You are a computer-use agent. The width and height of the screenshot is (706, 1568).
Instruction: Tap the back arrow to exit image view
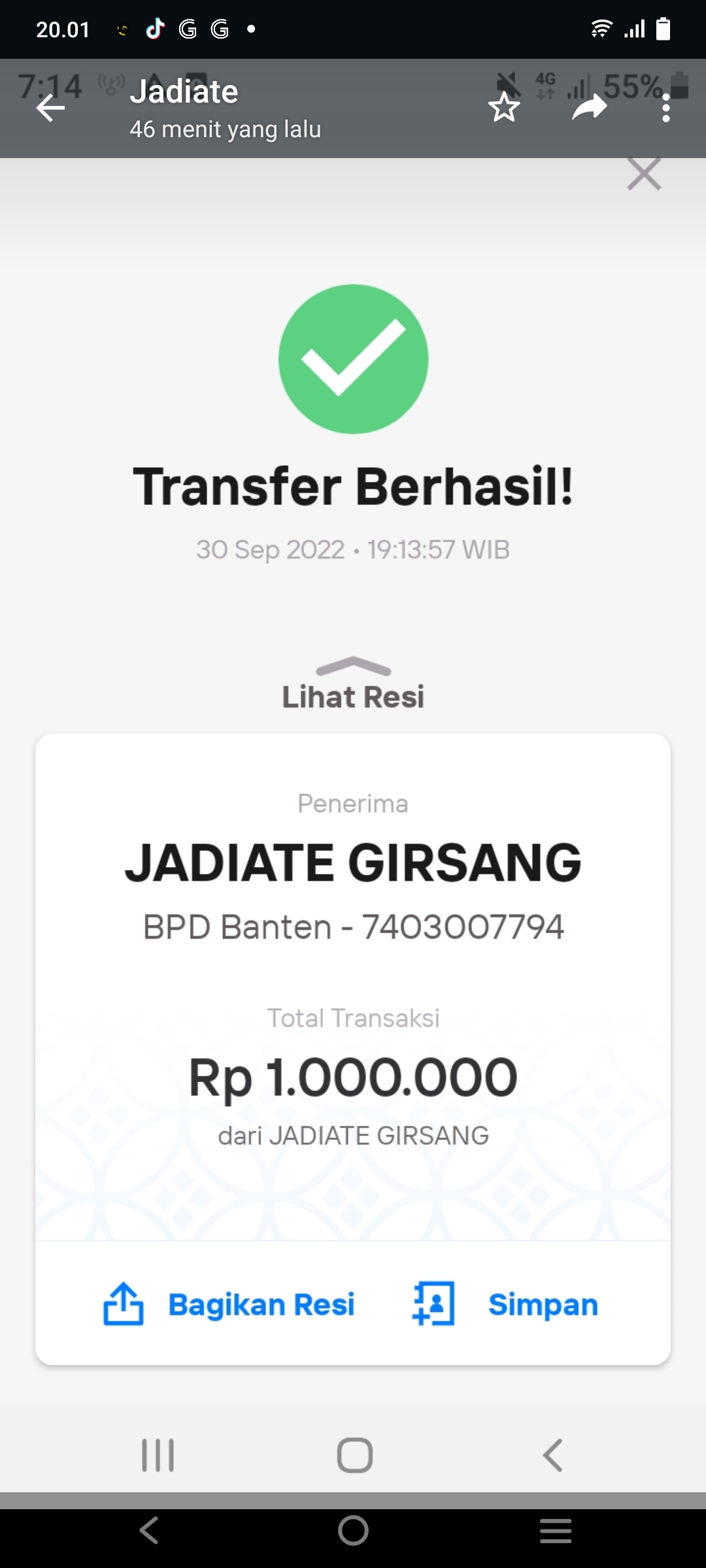point(50,108)
